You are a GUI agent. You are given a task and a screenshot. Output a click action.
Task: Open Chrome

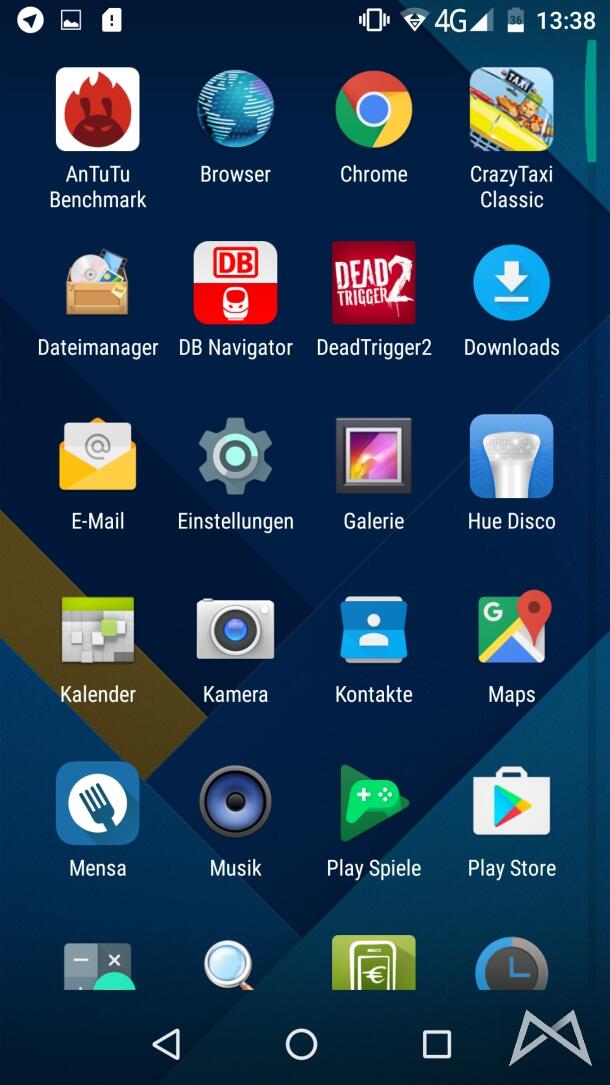[373, 110]
